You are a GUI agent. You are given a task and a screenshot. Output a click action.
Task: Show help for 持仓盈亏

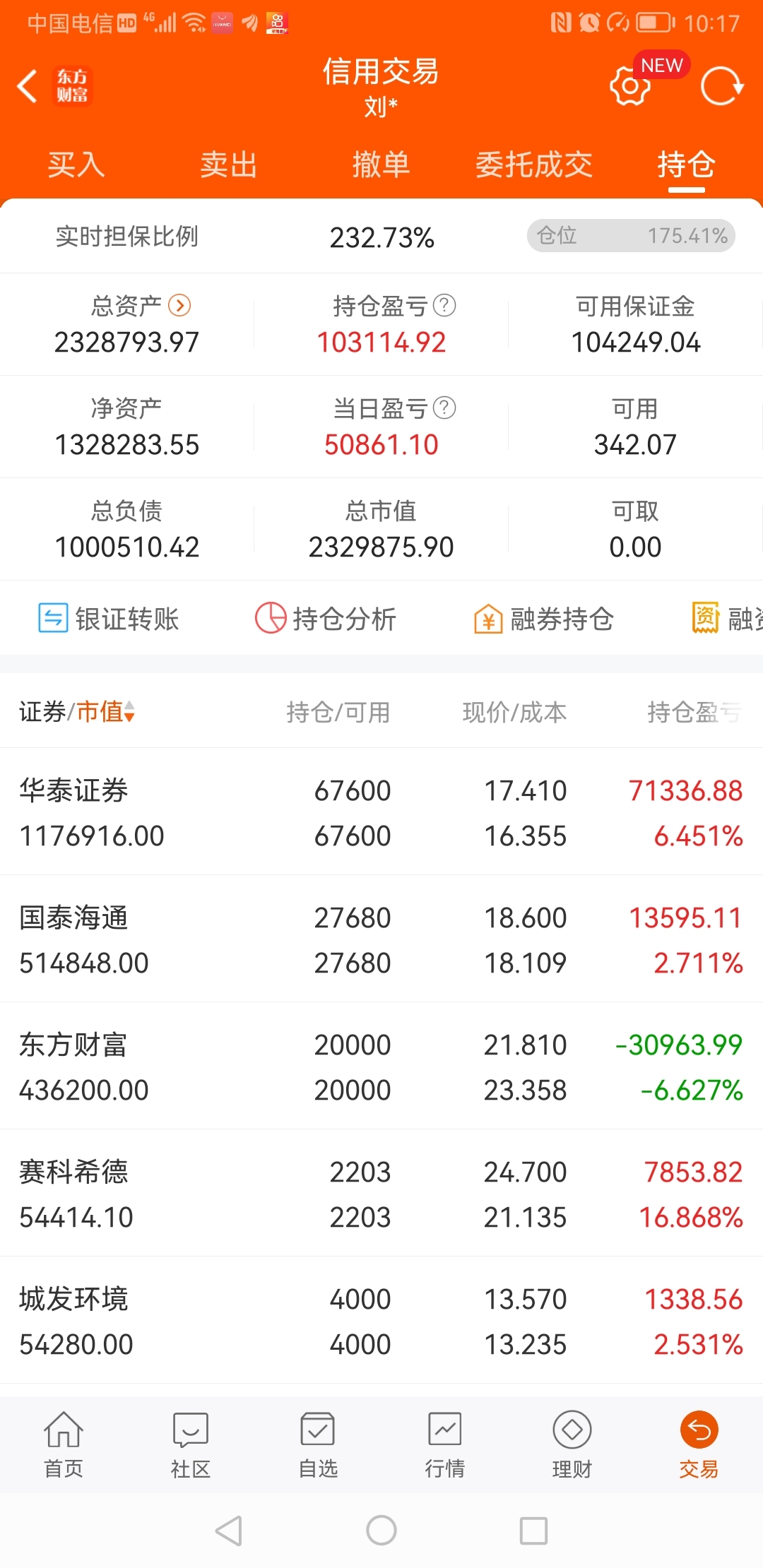[x=444, y=305]
